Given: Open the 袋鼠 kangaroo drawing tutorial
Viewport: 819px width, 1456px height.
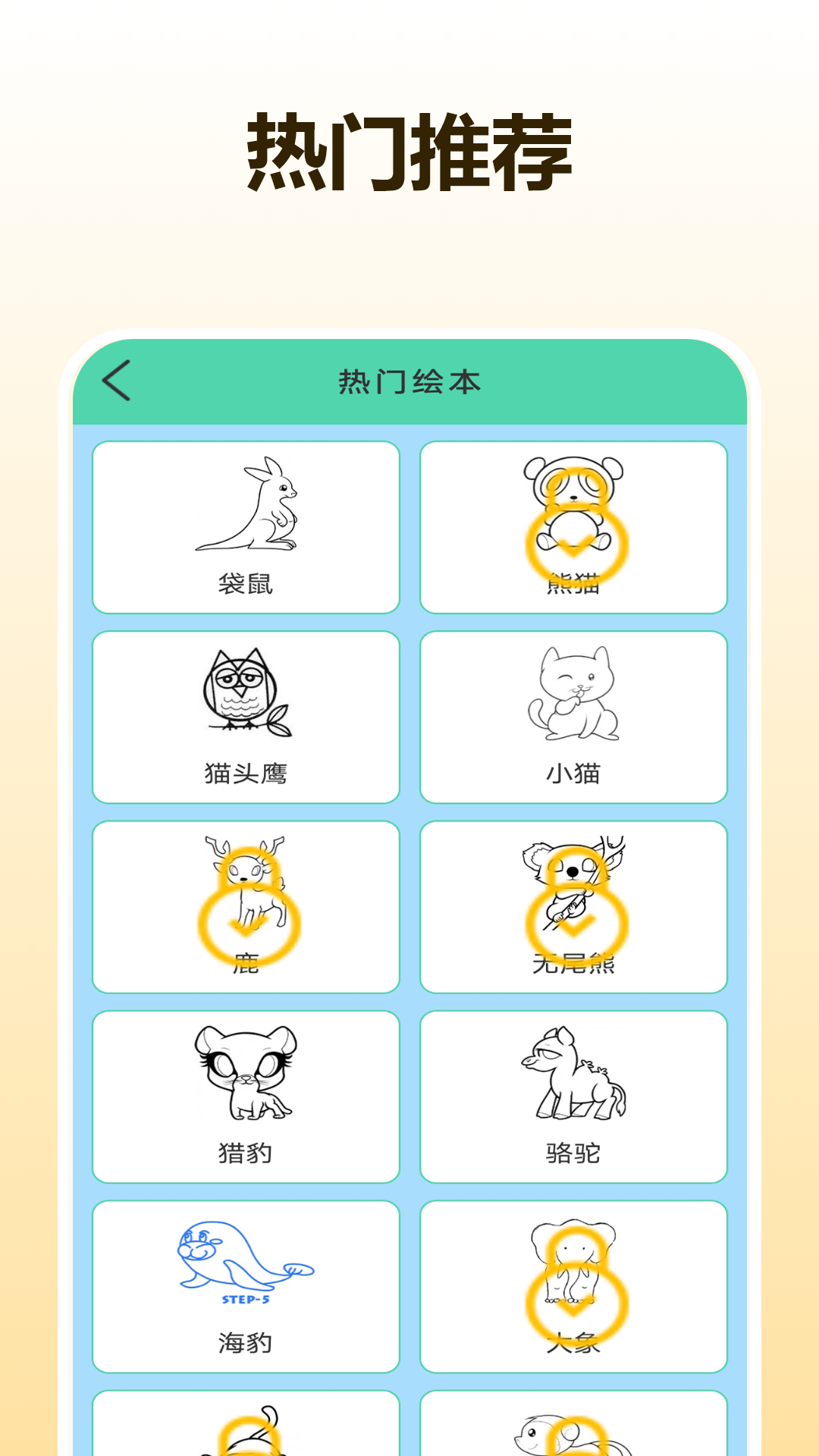Looking at the screenshot, I should coord(246,523).
